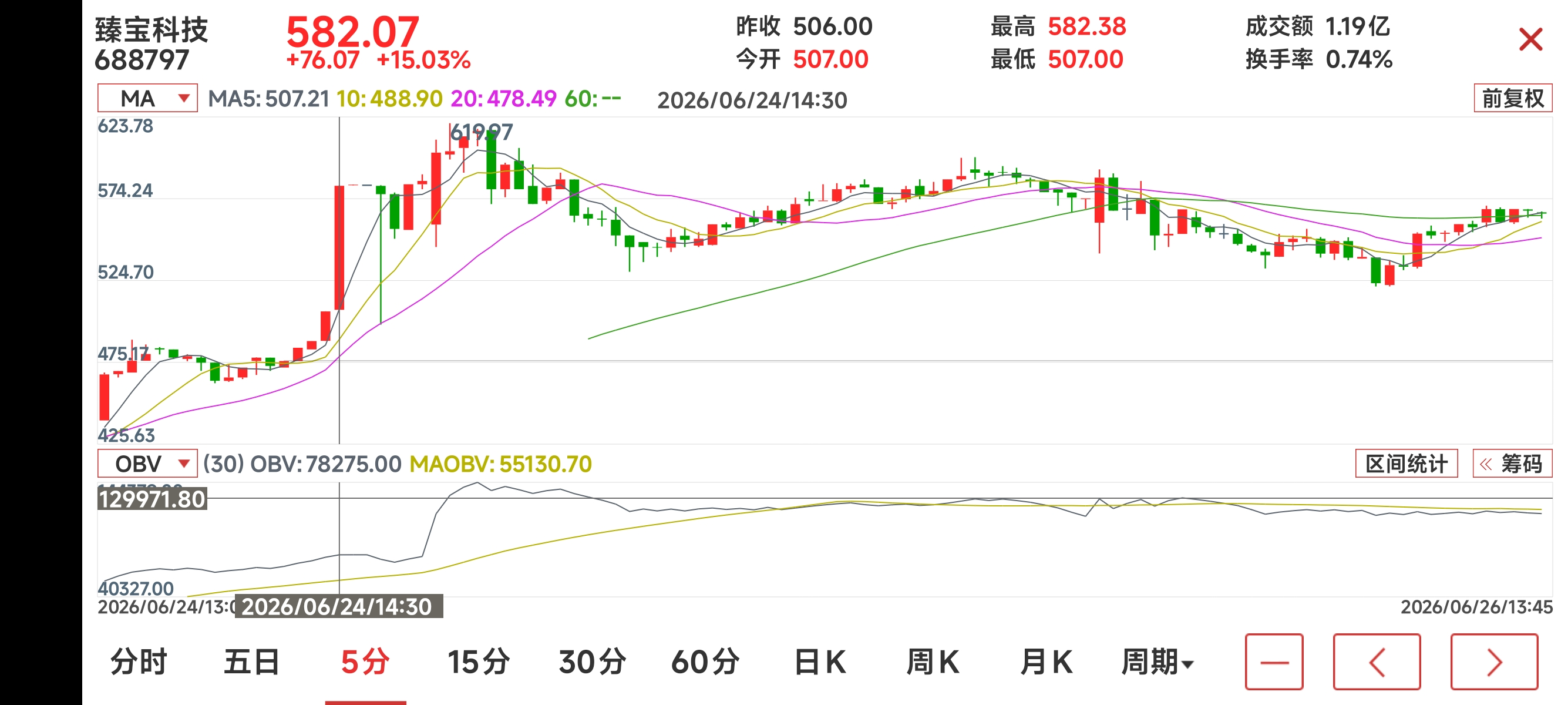This screenshot has width=1568, height=705.
Task: Expand the 筹码 chip distribution panel
Action: [x=1513, y=464]
